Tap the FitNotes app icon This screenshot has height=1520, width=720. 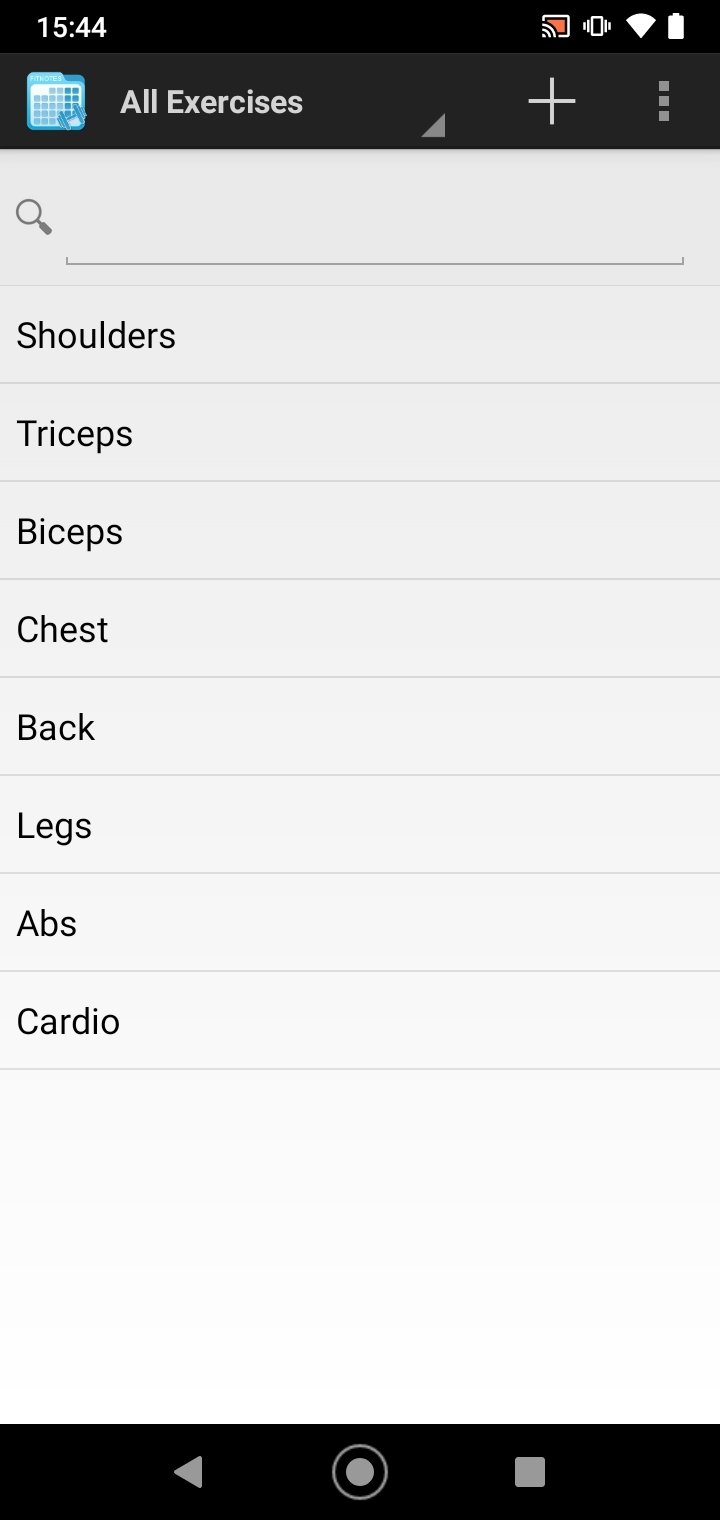56,101
